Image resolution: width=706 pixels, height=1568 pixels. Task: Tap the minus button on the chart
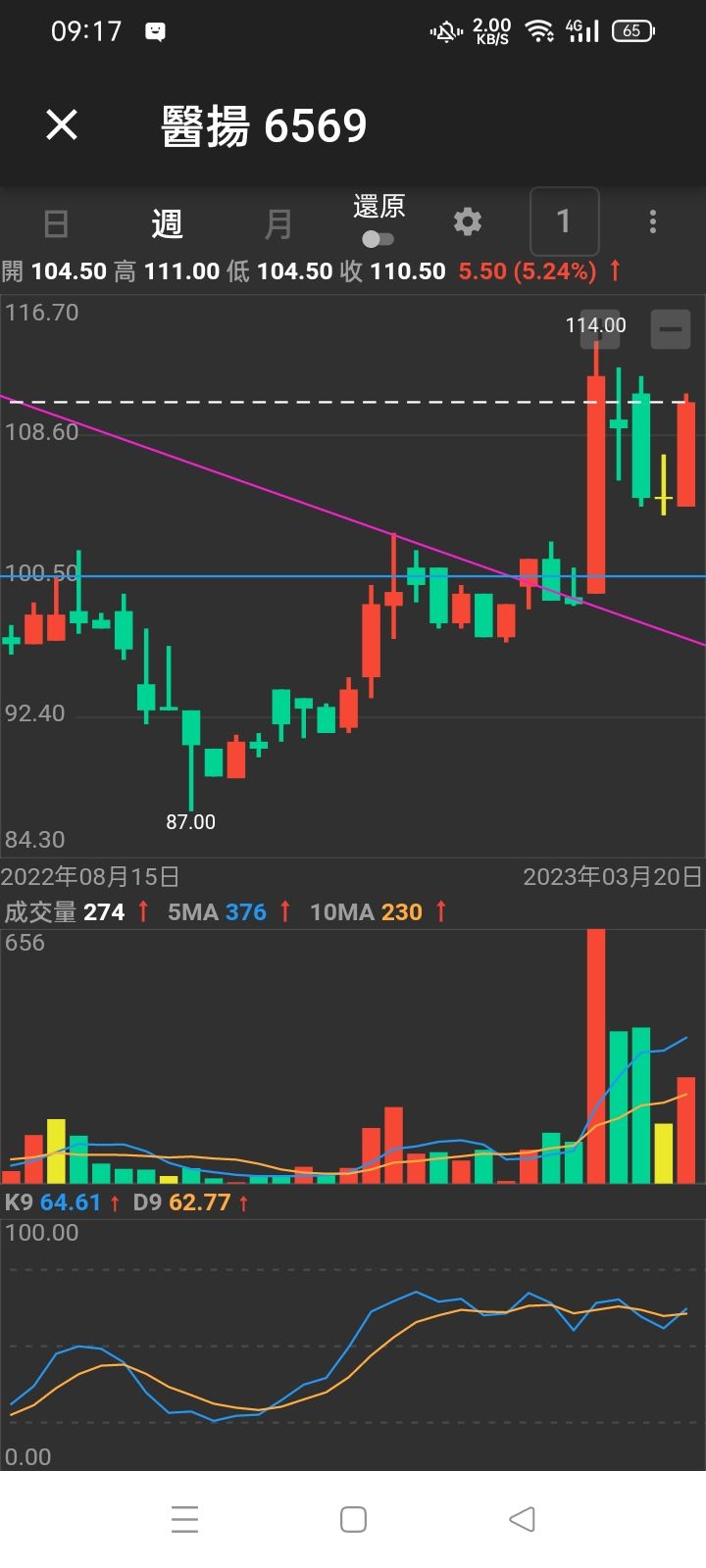[x=671, y=329]
